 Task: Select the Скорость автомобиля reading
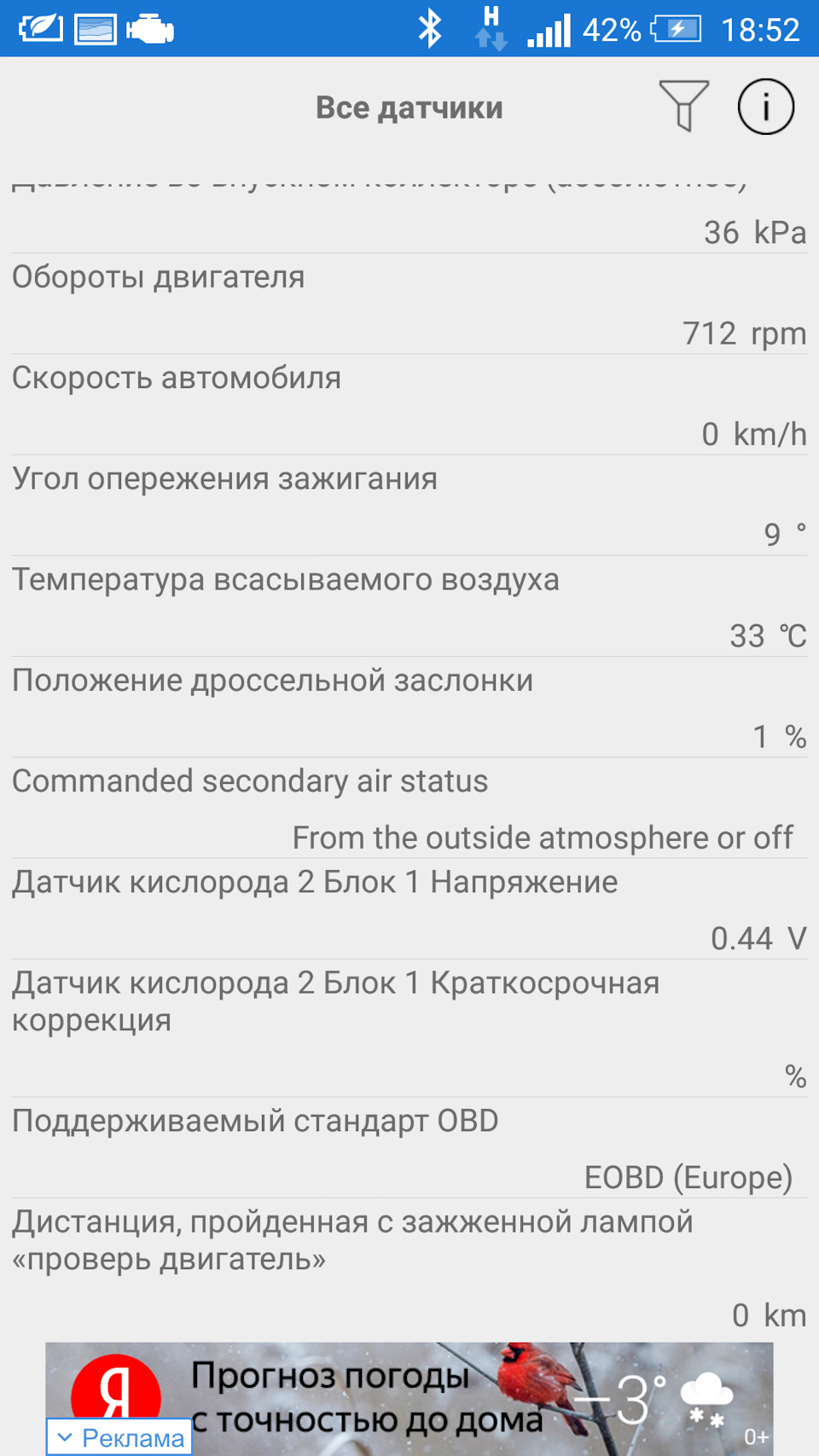tap(409, 403)
